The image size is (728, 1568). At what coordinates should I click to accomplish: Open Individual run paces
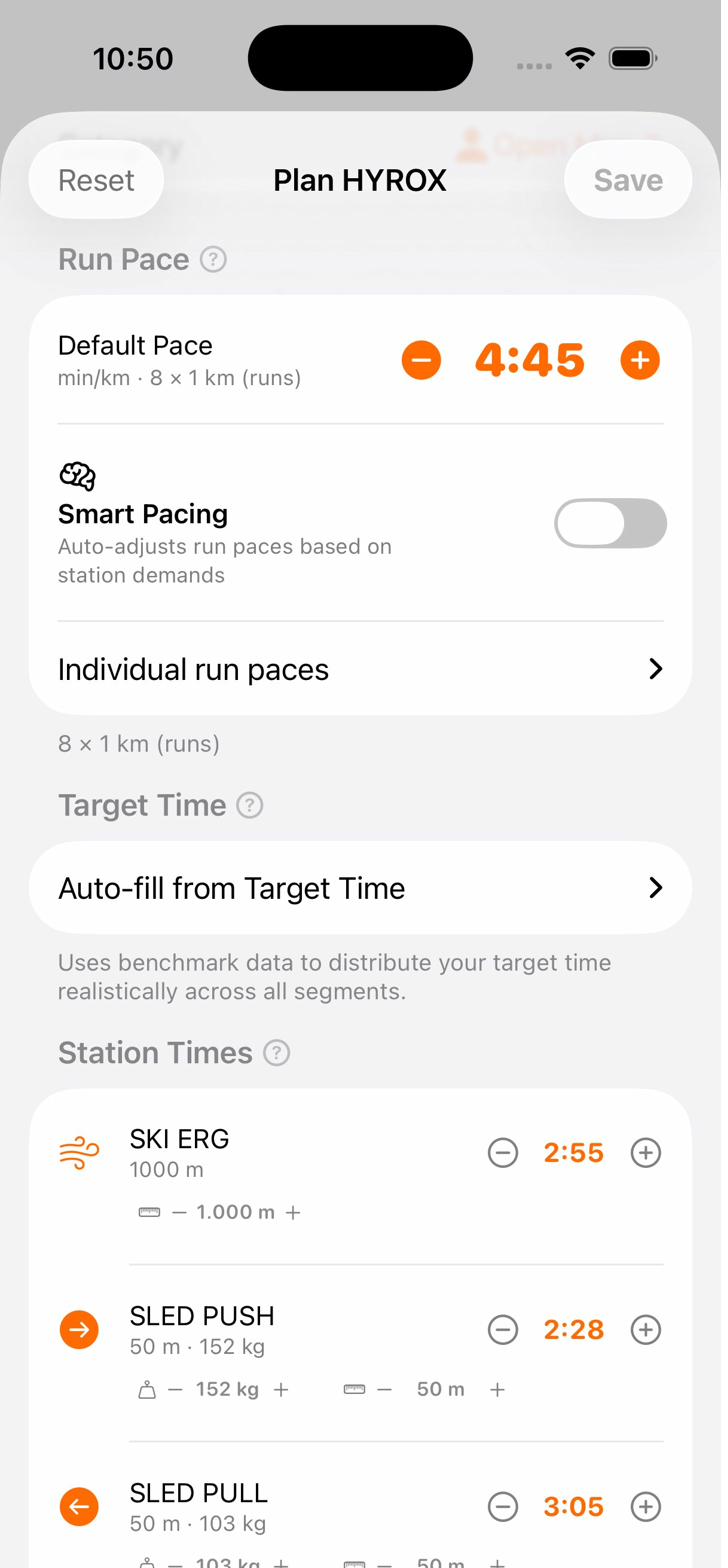click(360, 668)
